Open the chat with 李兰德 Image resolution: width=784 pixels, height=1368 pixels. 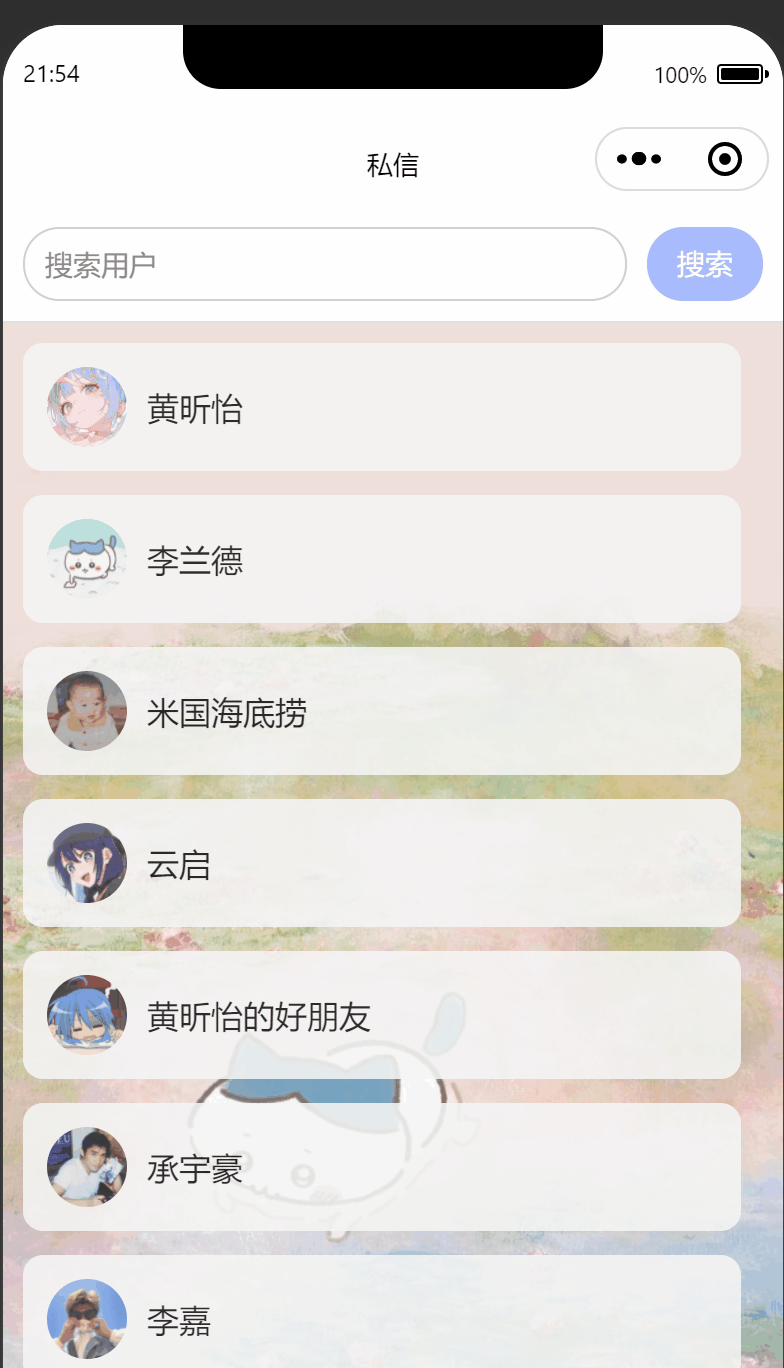pyautogui.click(x=382, y=559)
